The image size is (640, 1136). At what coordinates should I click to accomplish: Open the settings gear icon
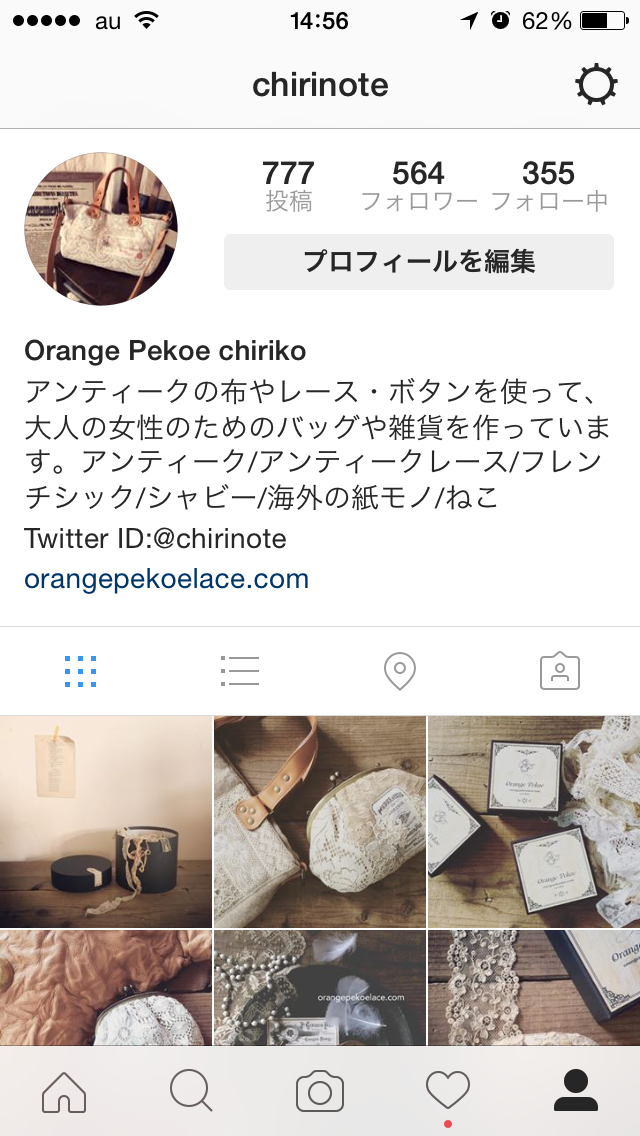pyautogui.click(x=596, y=85)
